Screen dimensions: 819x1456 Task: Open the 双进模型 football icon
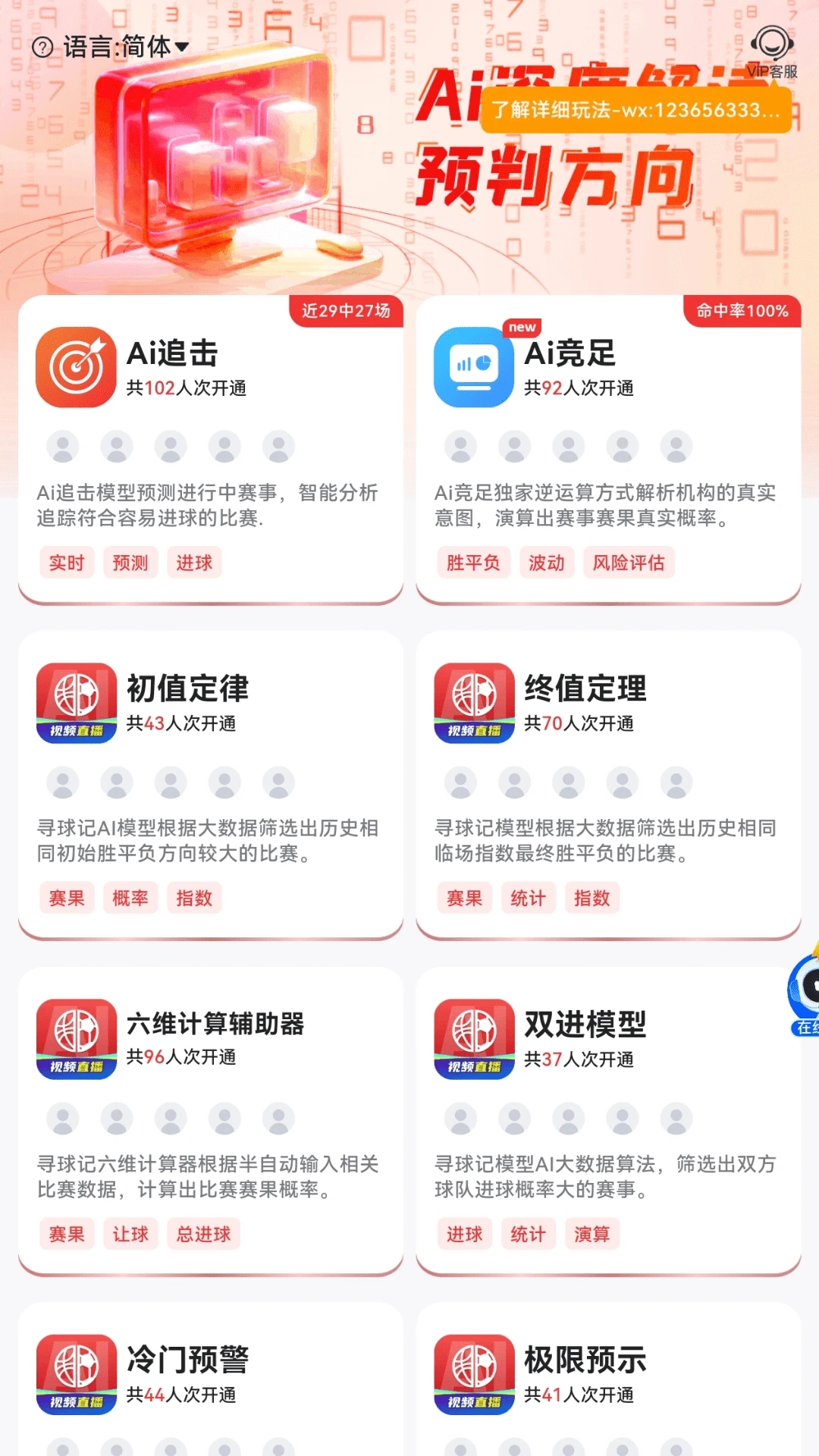coord(472,1037)
